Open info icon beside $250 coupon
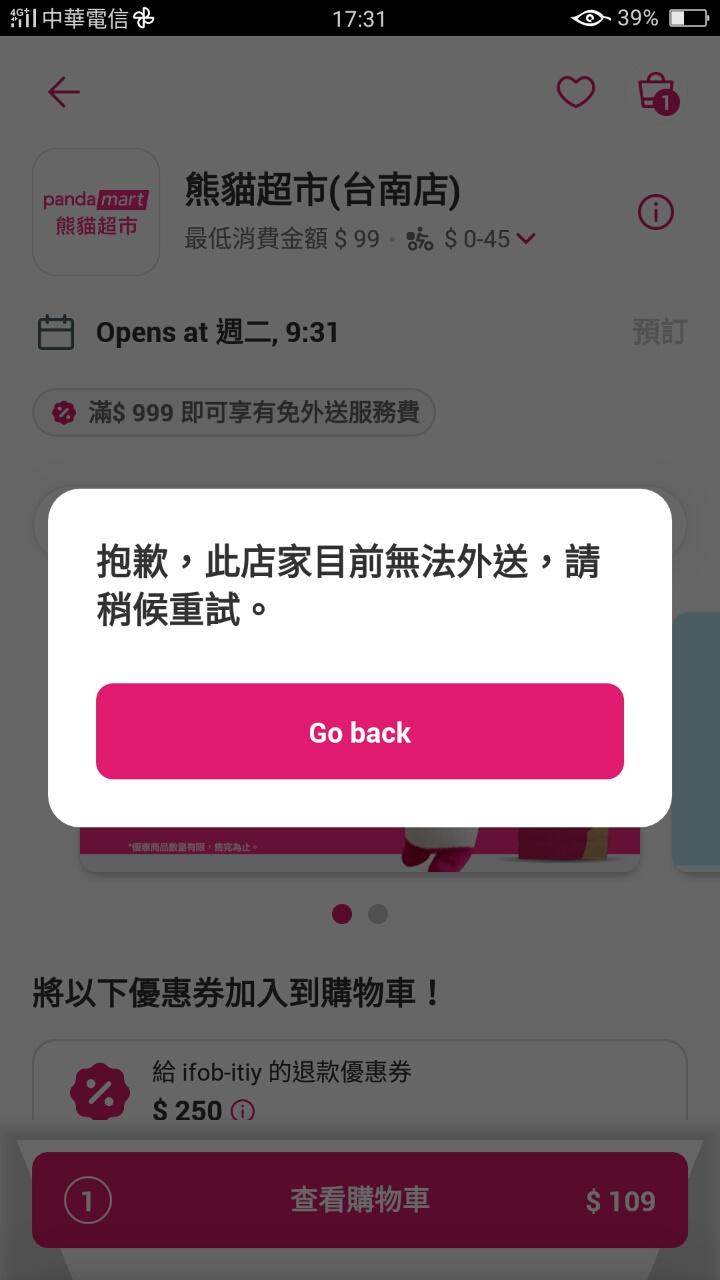This screenshot has width=720, height=1280. click(243, 1110)
